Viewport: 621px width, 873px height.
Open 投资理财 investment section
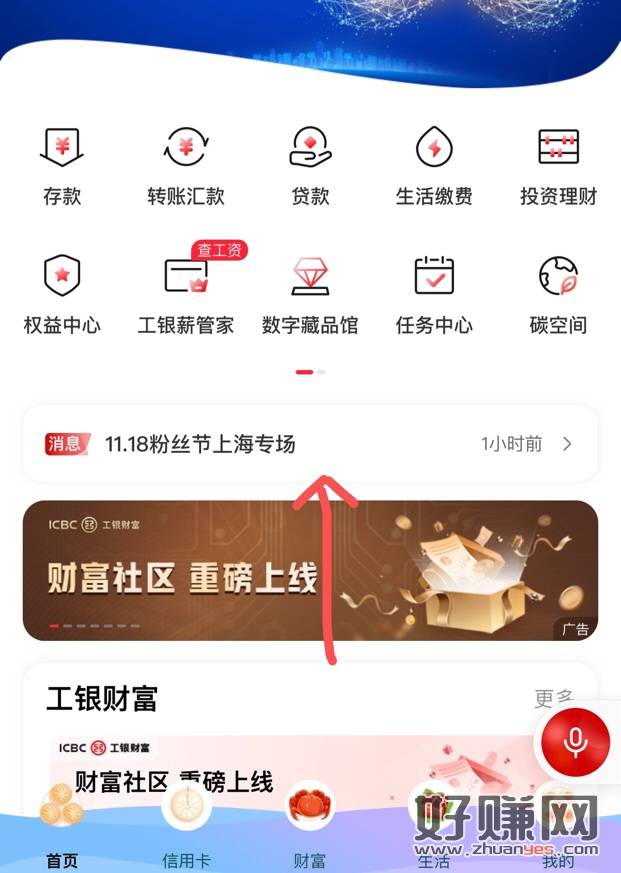pyautogui.click(x=558, y=166)
